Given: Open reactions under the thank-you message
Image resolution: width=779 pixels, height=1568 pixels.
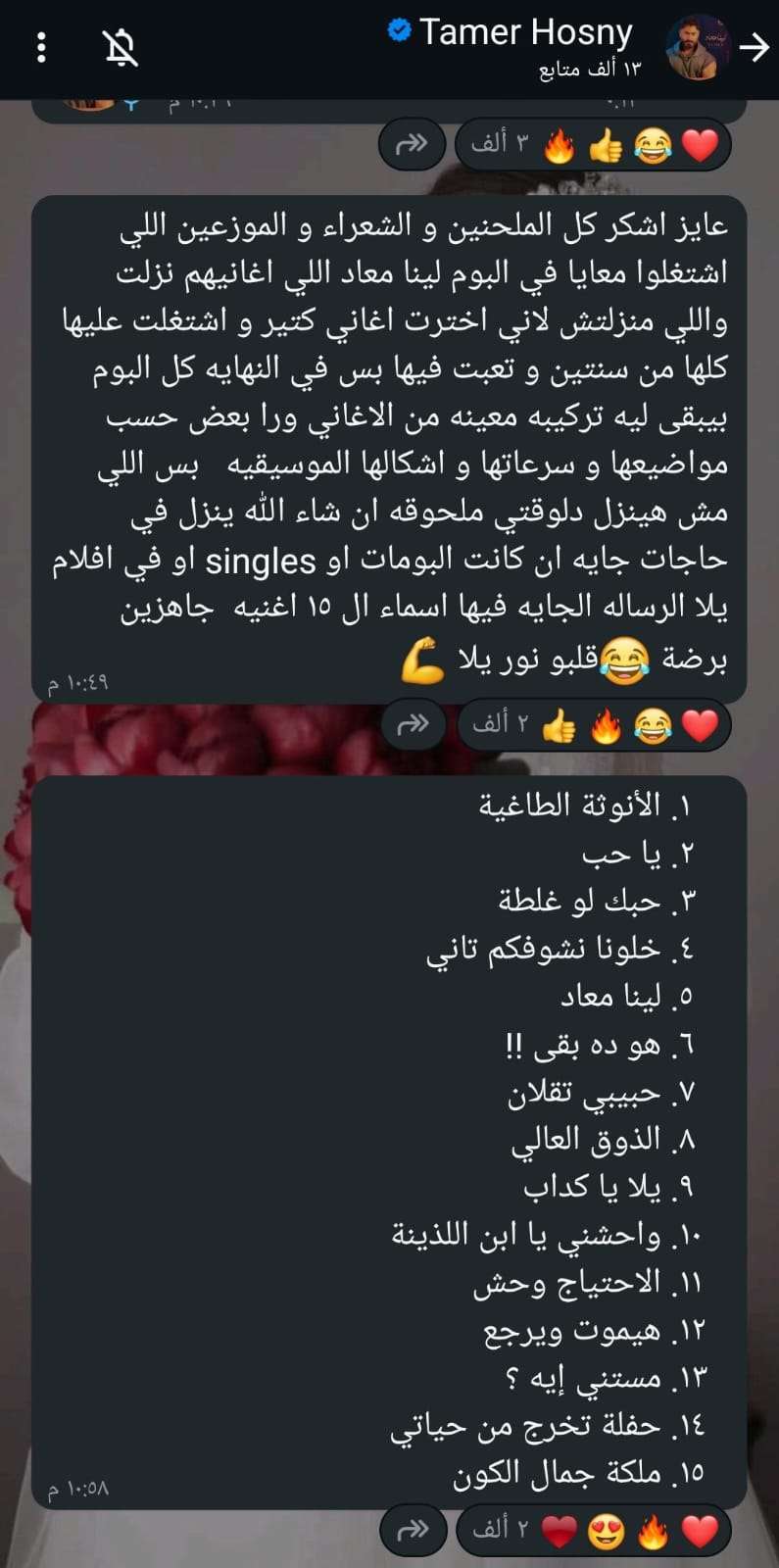Looking at the screenshot, I should tap(594, 725).
